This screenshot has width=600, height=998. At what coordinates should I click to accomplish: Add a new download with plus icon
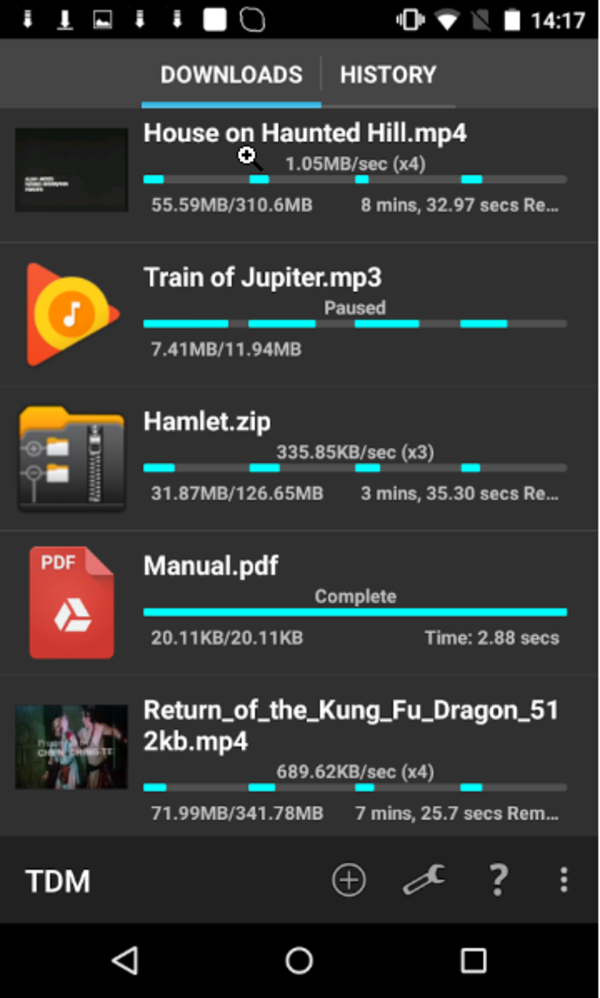click(x=349, y=880)
